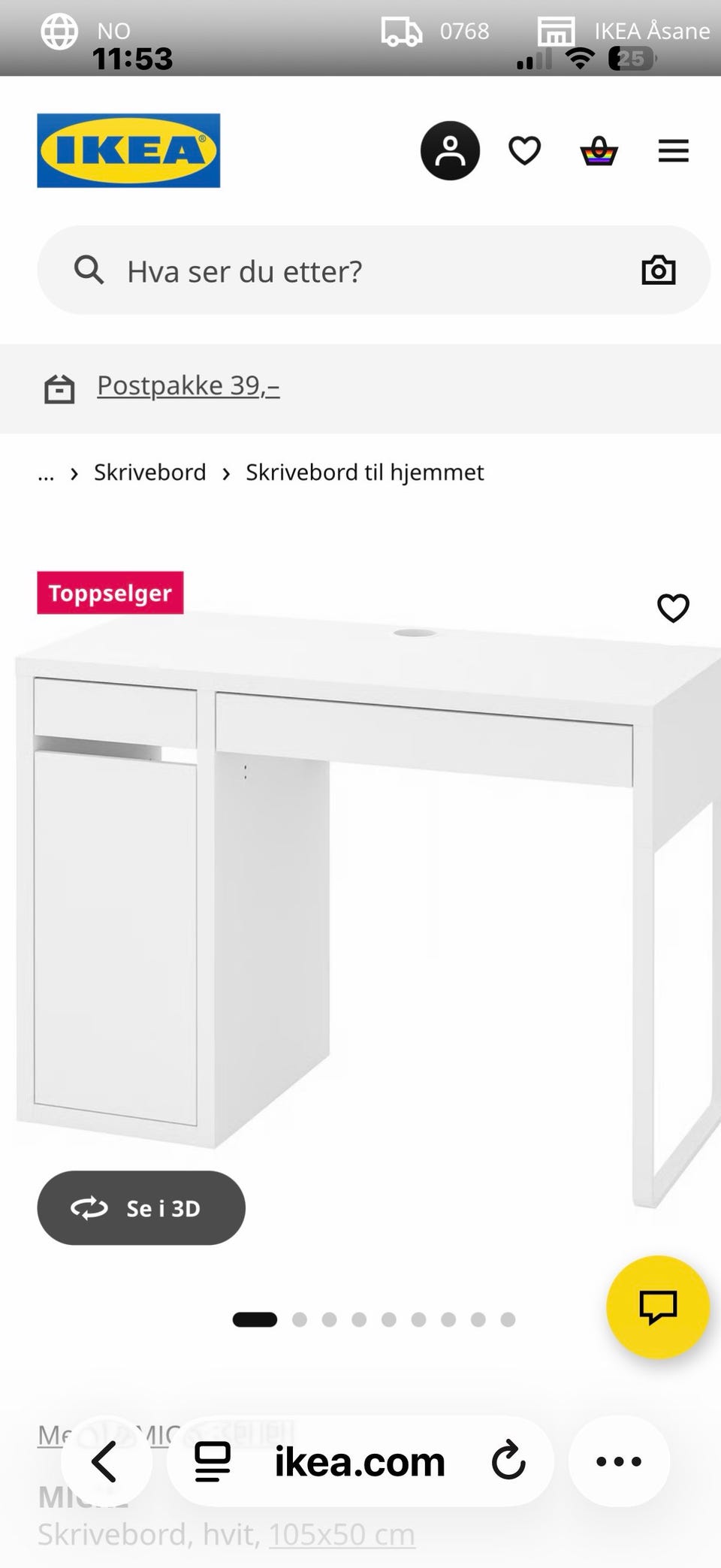This screenshot has width=721, height=1568.
Task: Save the product using the wishlist heart
Action: pyautogui.click(x=674, y=609)
